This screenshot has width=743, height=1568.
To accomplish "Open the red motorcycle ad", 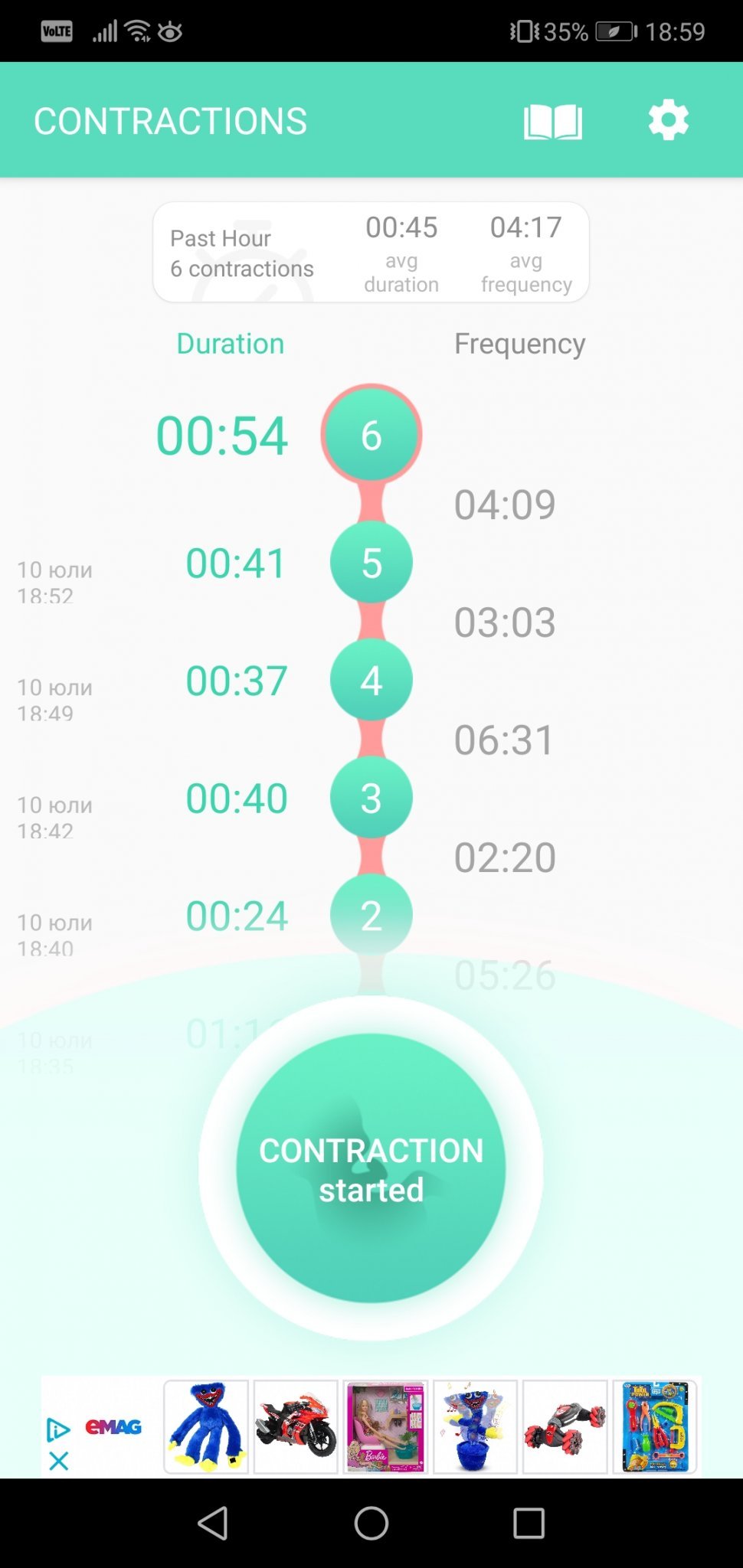I will tap(296, 1426).
